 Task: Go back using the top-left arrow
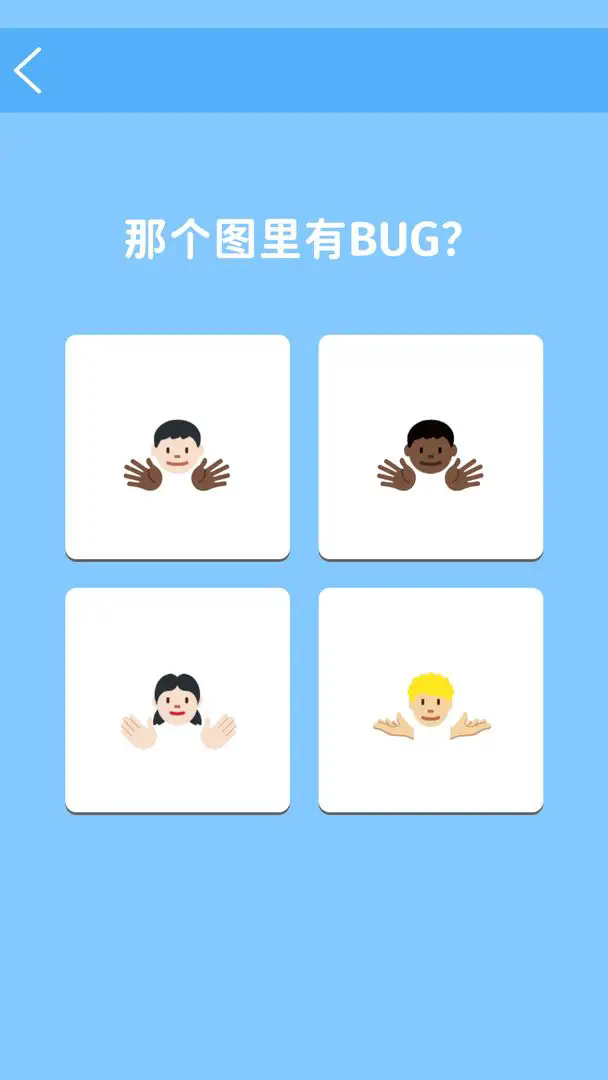(28, 71)
